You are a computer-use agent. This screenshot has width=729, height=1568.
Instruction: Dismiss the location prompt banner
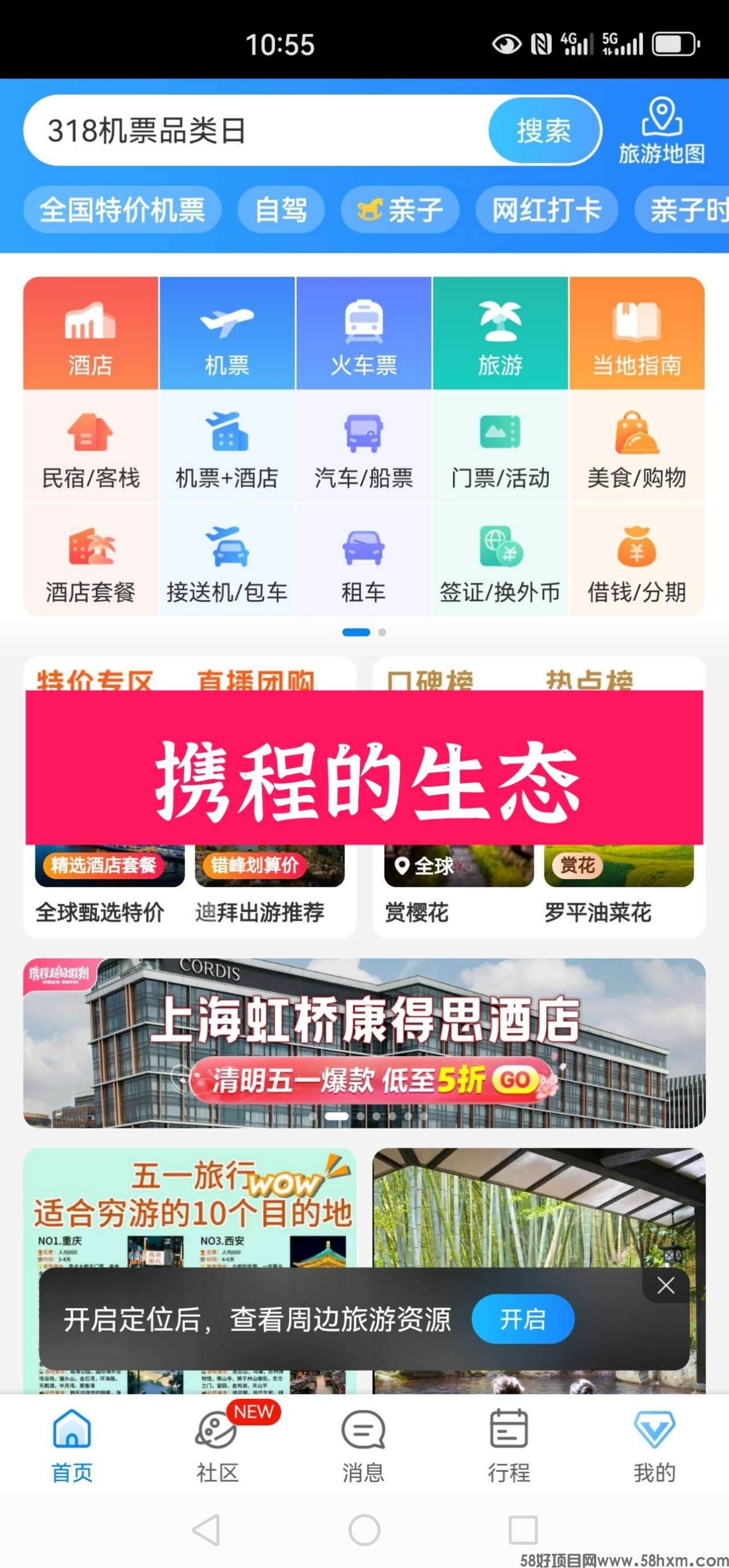pyautogui.click(x=665, y=1285)
